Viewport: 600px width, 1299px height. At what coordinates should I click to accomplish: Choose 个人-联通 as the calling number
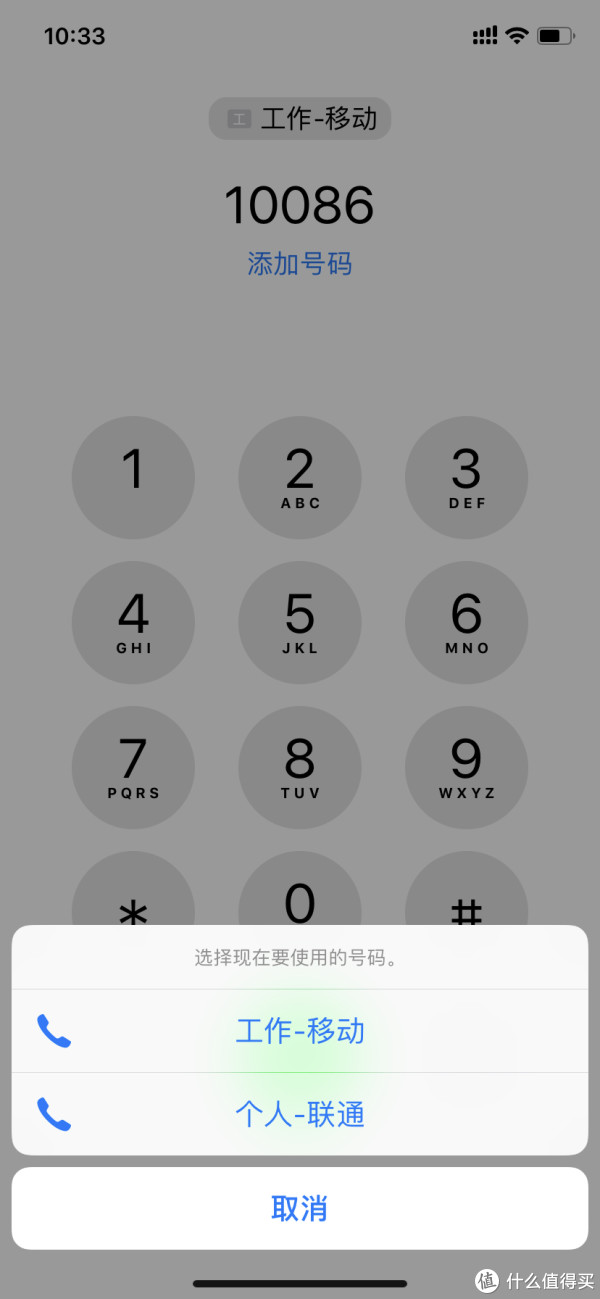(x=300, y=1114)
